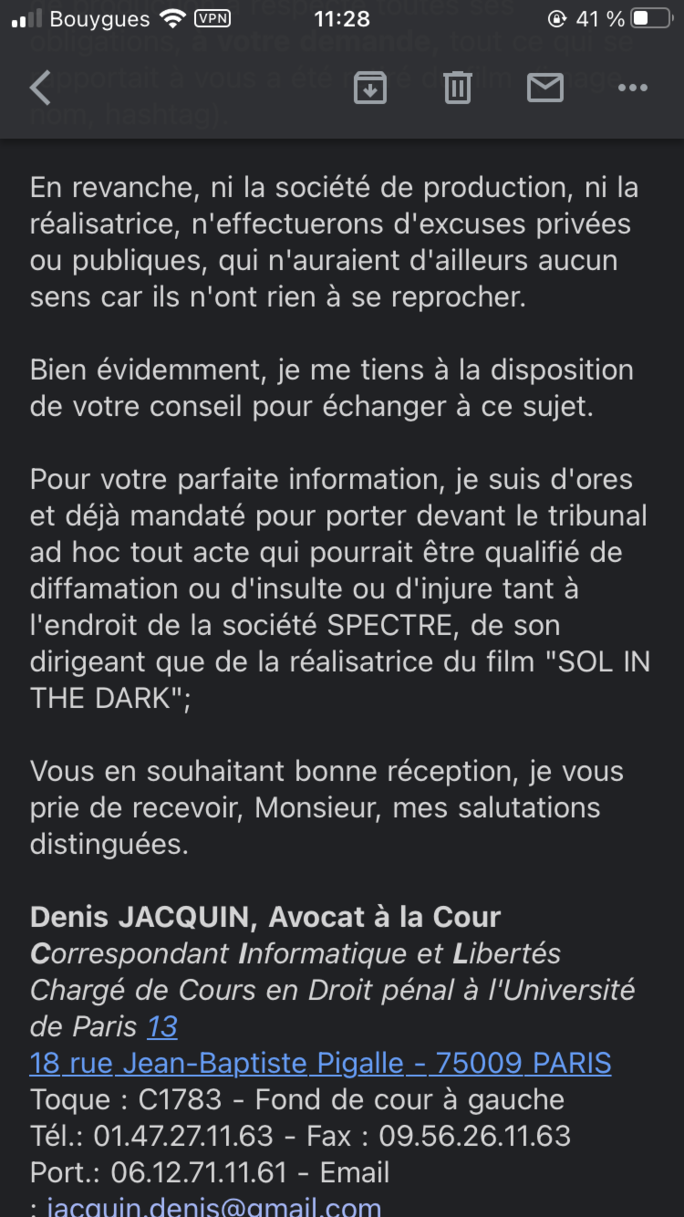Screen dimensions: 684x1217
Task: Go back to the inbox
Action: click(40, 88)
